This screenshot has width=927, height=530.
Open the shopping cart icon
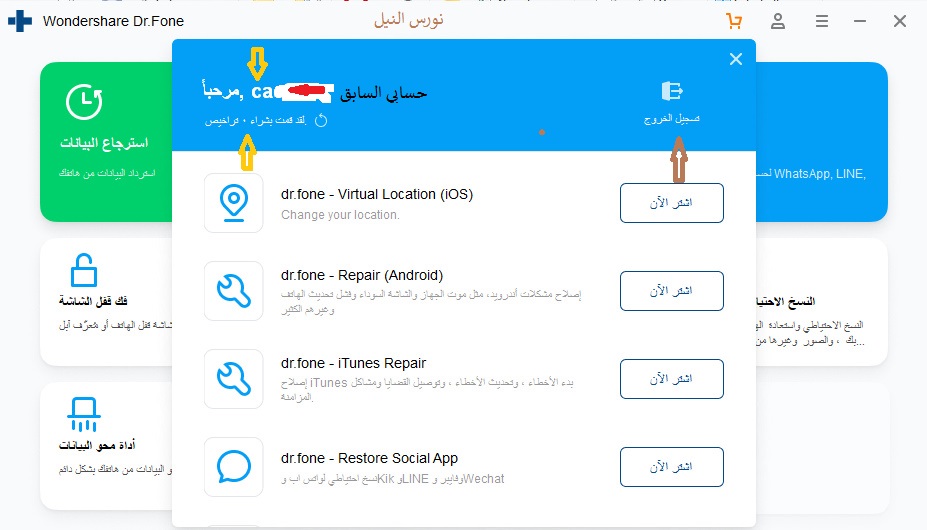[735, 21]
